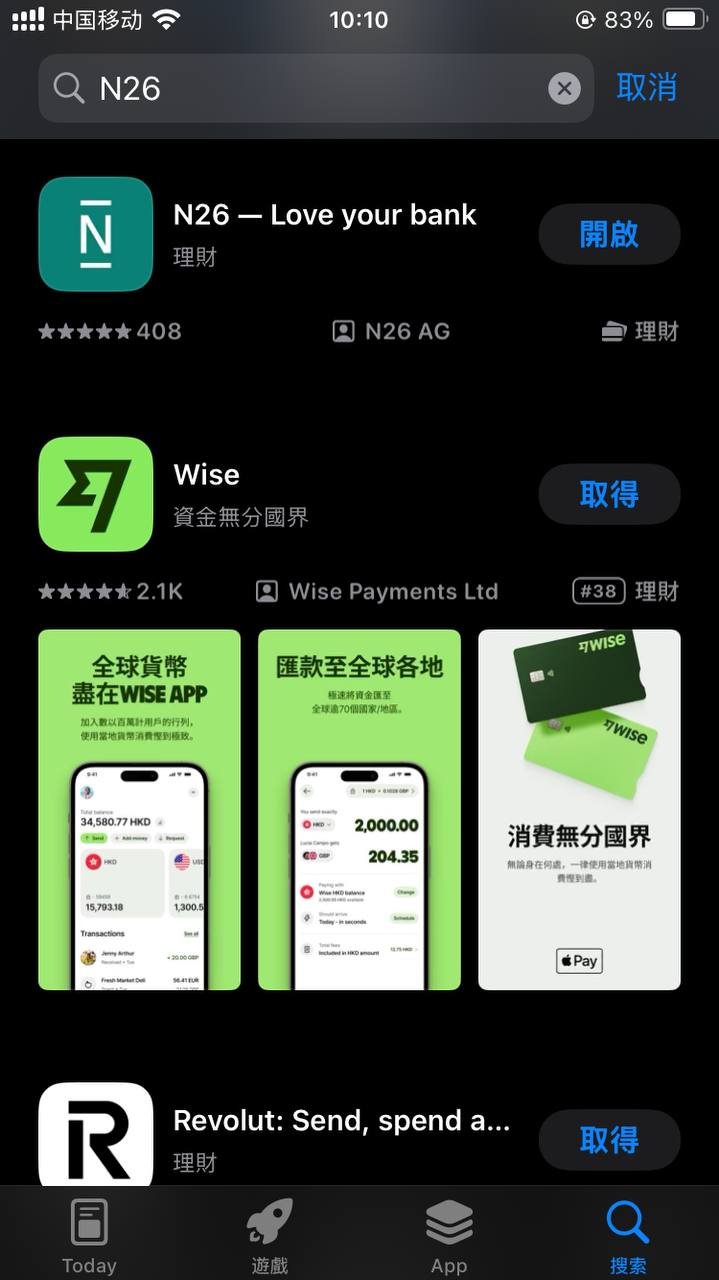The image size is (719, 1280).
Task: Get the Revolut app with 取得
Action: point(609,1139)
